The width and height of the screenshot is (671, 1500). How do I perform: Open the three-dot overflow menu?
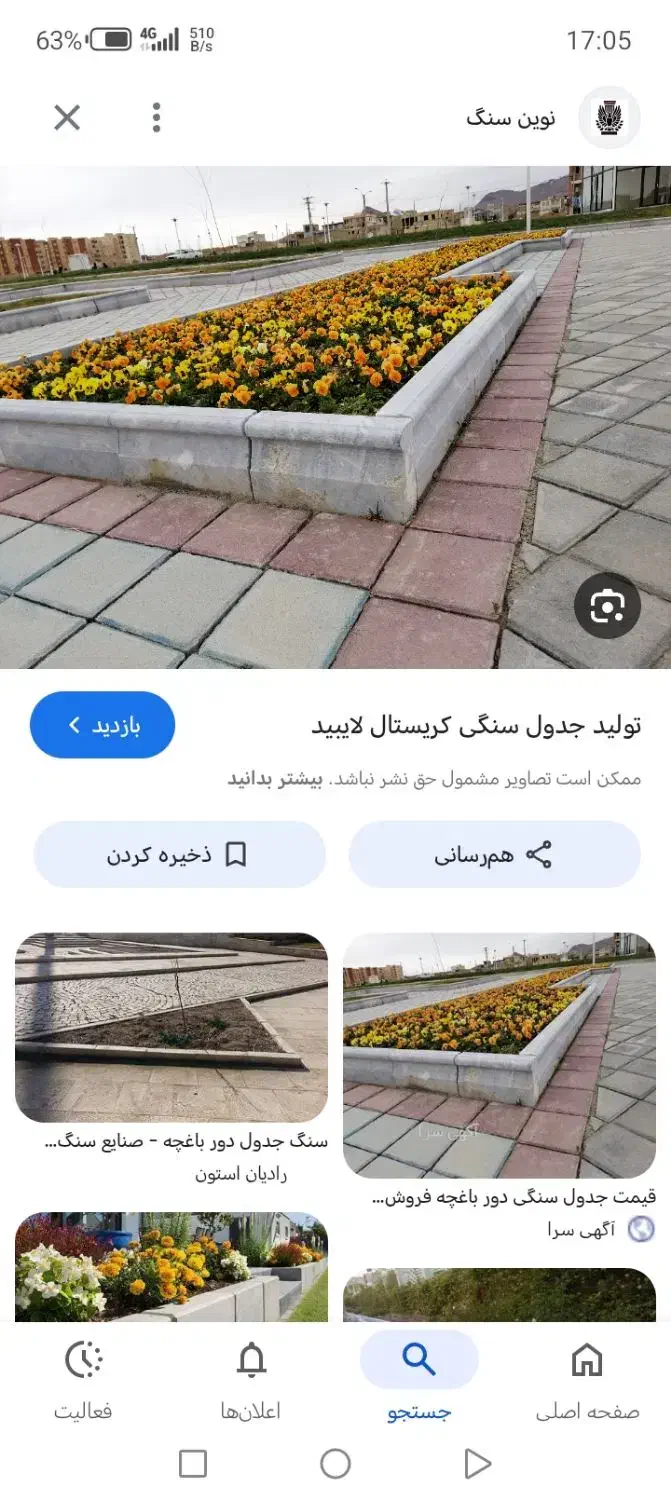click(x=156, y=118)
